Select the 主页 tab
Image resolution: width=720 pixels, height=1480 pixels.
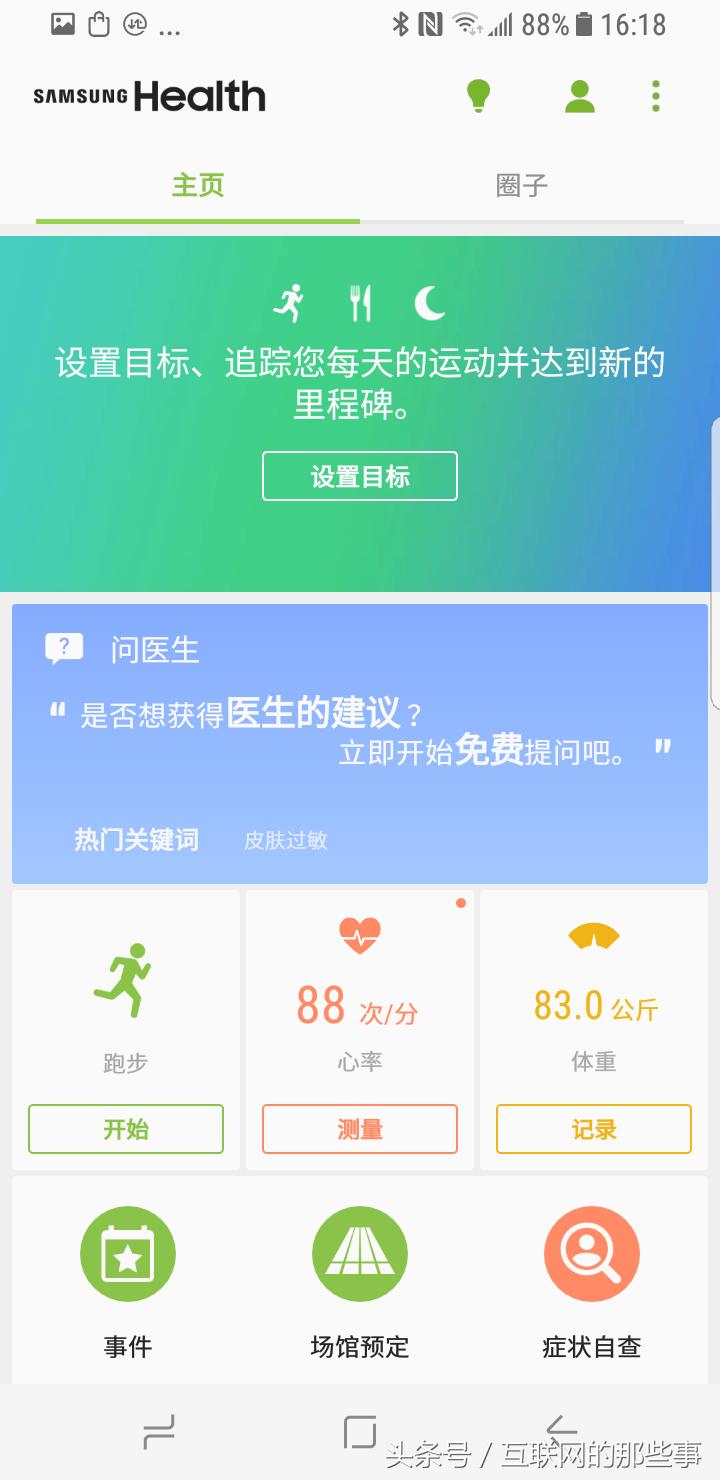197,185
